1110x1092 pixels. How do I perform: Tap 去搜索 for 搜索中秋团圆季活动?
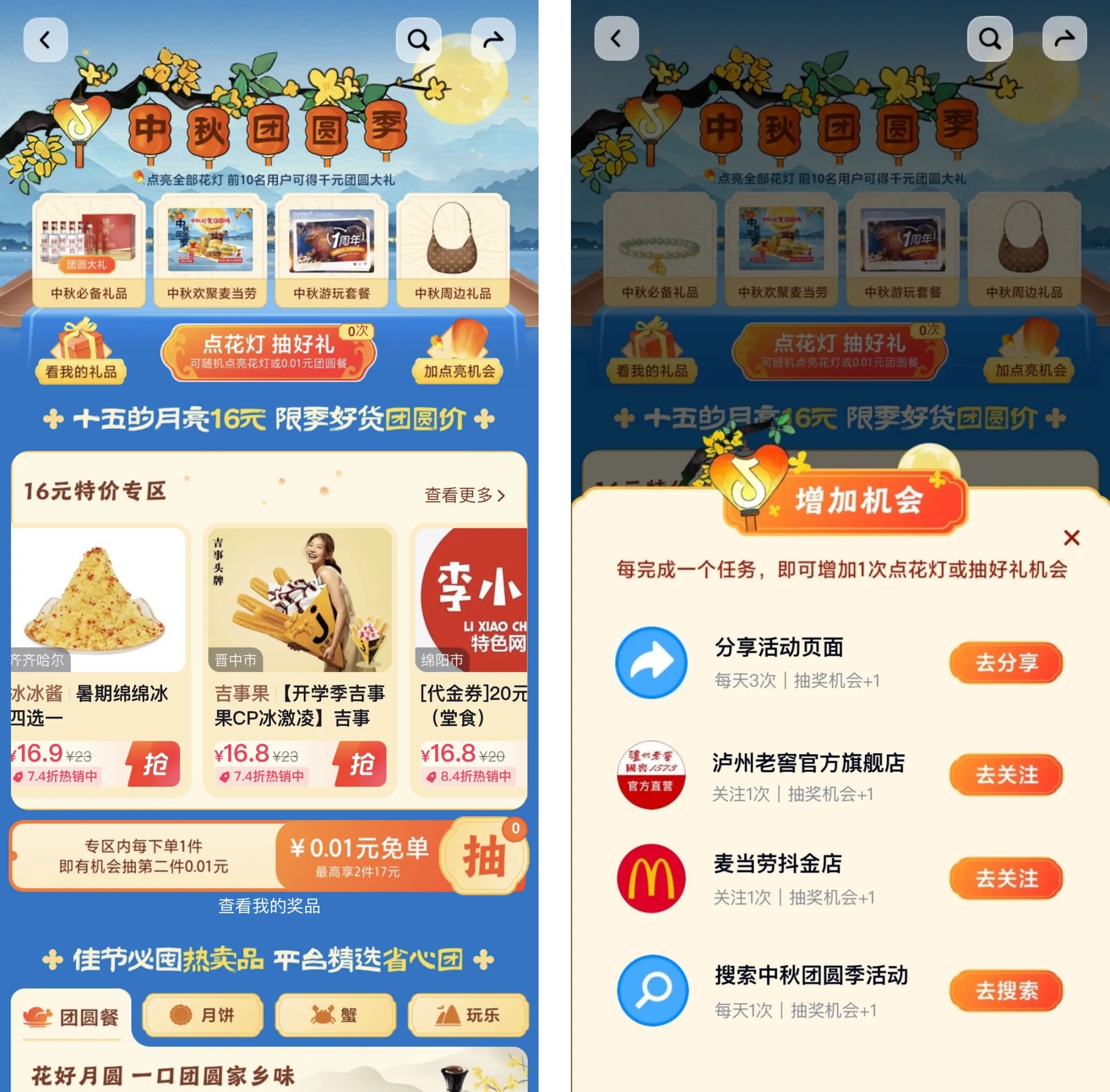coord(1006,991)
